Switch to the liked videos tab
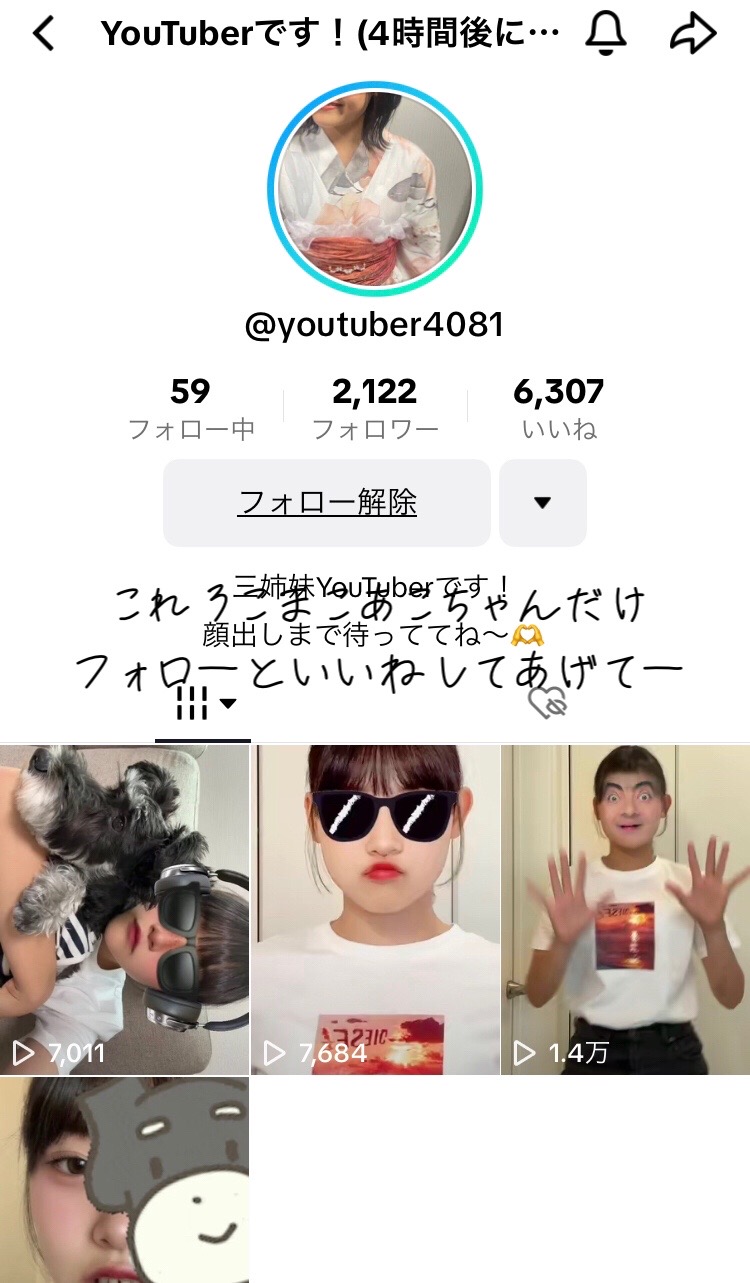 (x=547, y=703)
